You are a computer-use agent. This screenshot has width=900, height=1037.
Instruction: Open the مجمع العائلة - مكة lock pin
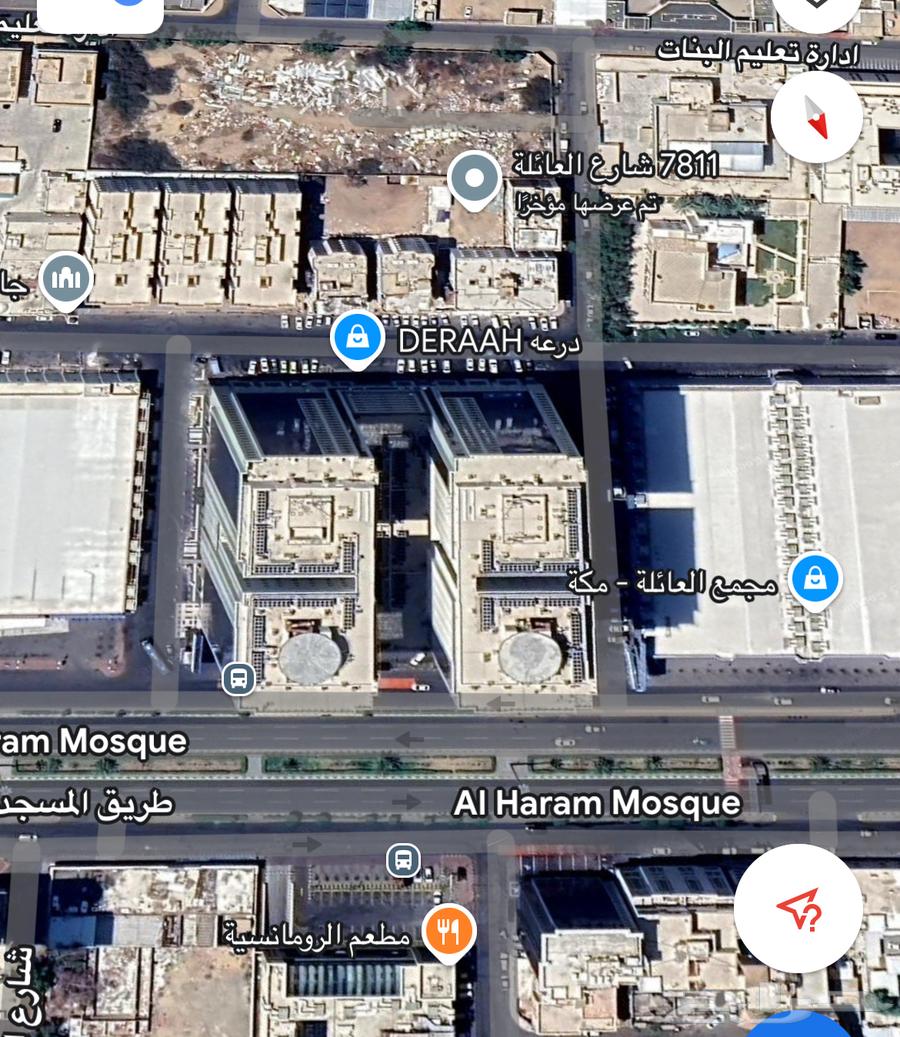pos(815,580)
